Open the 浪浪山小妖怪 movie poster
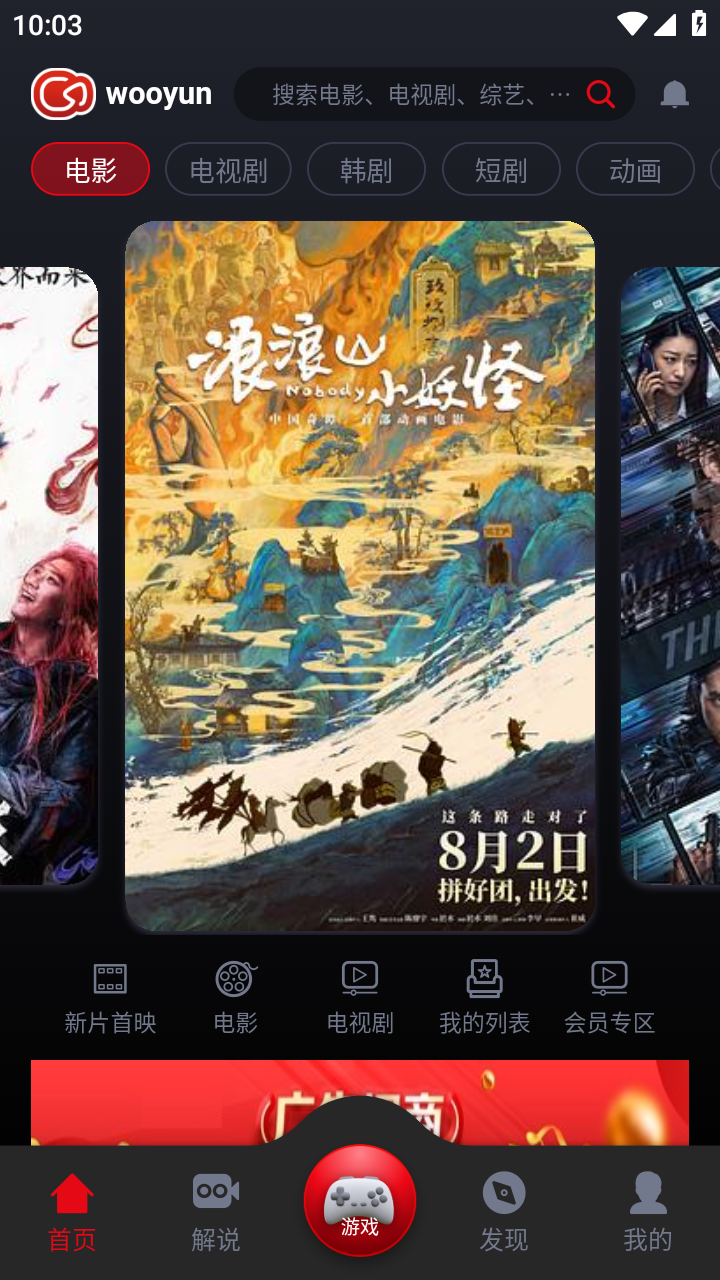 [x=360, y=576]
